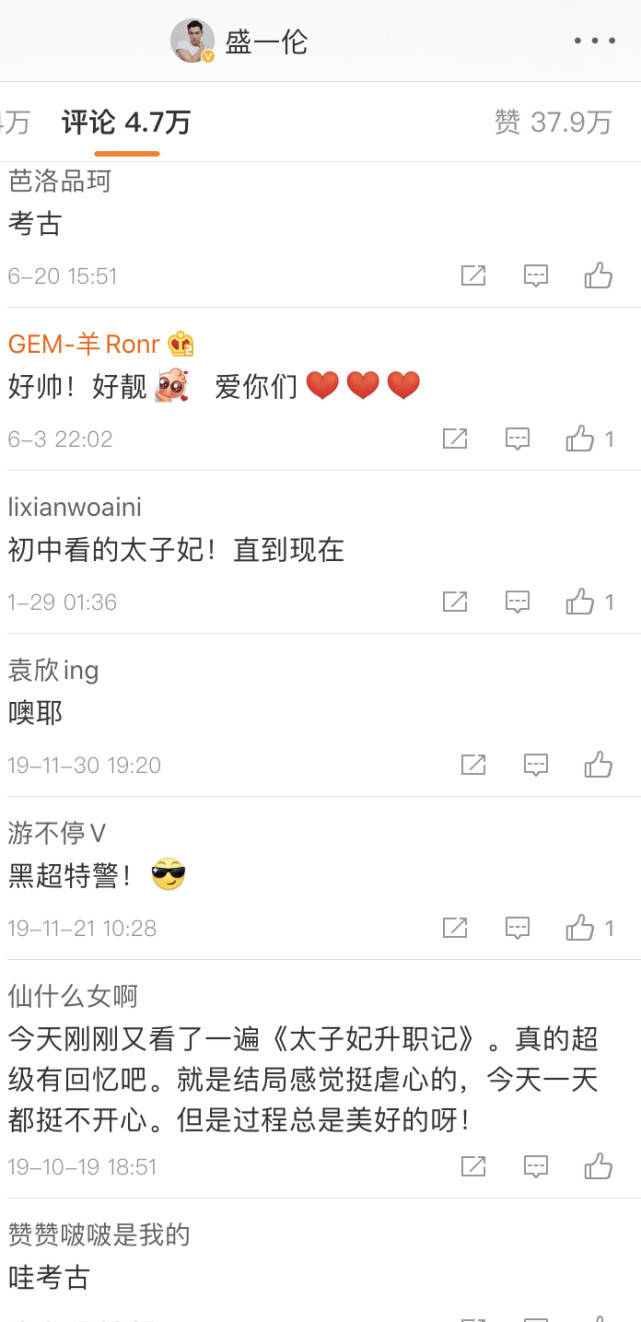This screenshot has width=641, height=1322.
Task: Switch to the 赞 37.9万 tab
Action: 552,123
